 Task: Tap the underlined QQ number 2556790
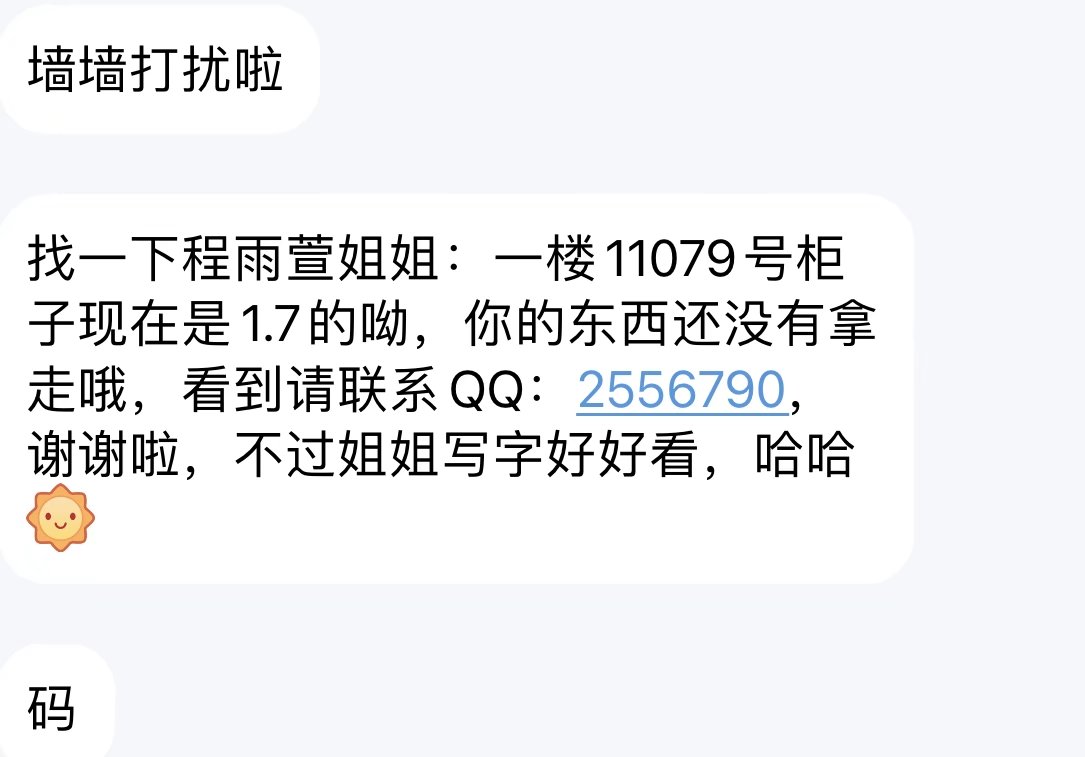pyautogui.click(x=683, y=393)
